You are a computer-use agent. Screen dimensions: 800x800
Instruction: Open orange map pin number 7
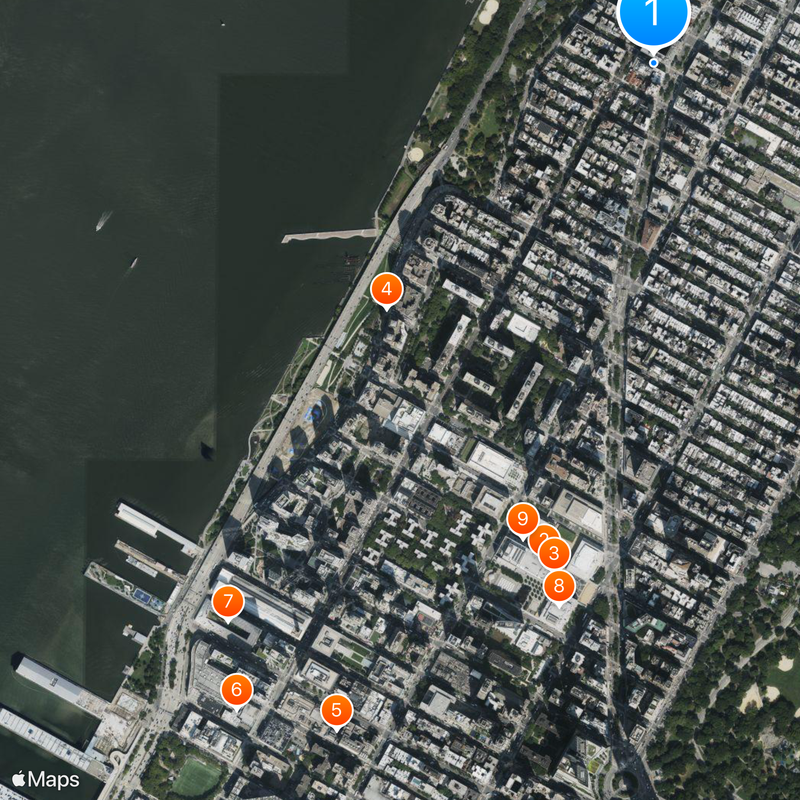pyautogui.click(x=228, y=602)
